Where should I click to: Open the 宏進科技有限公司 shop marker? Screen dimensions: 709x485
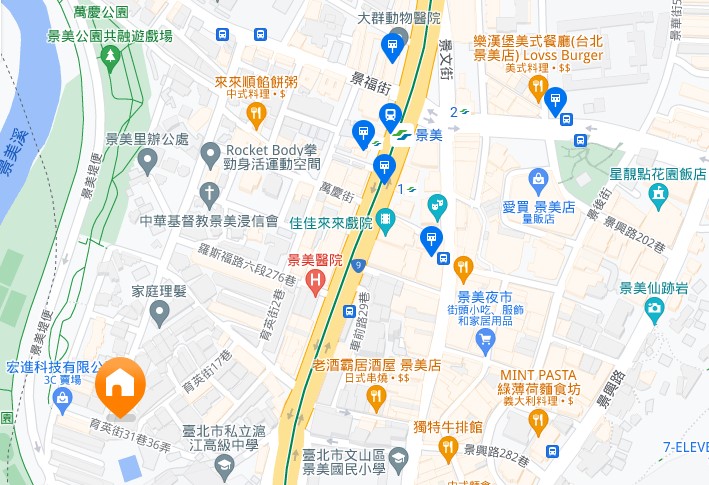point(63,399)
